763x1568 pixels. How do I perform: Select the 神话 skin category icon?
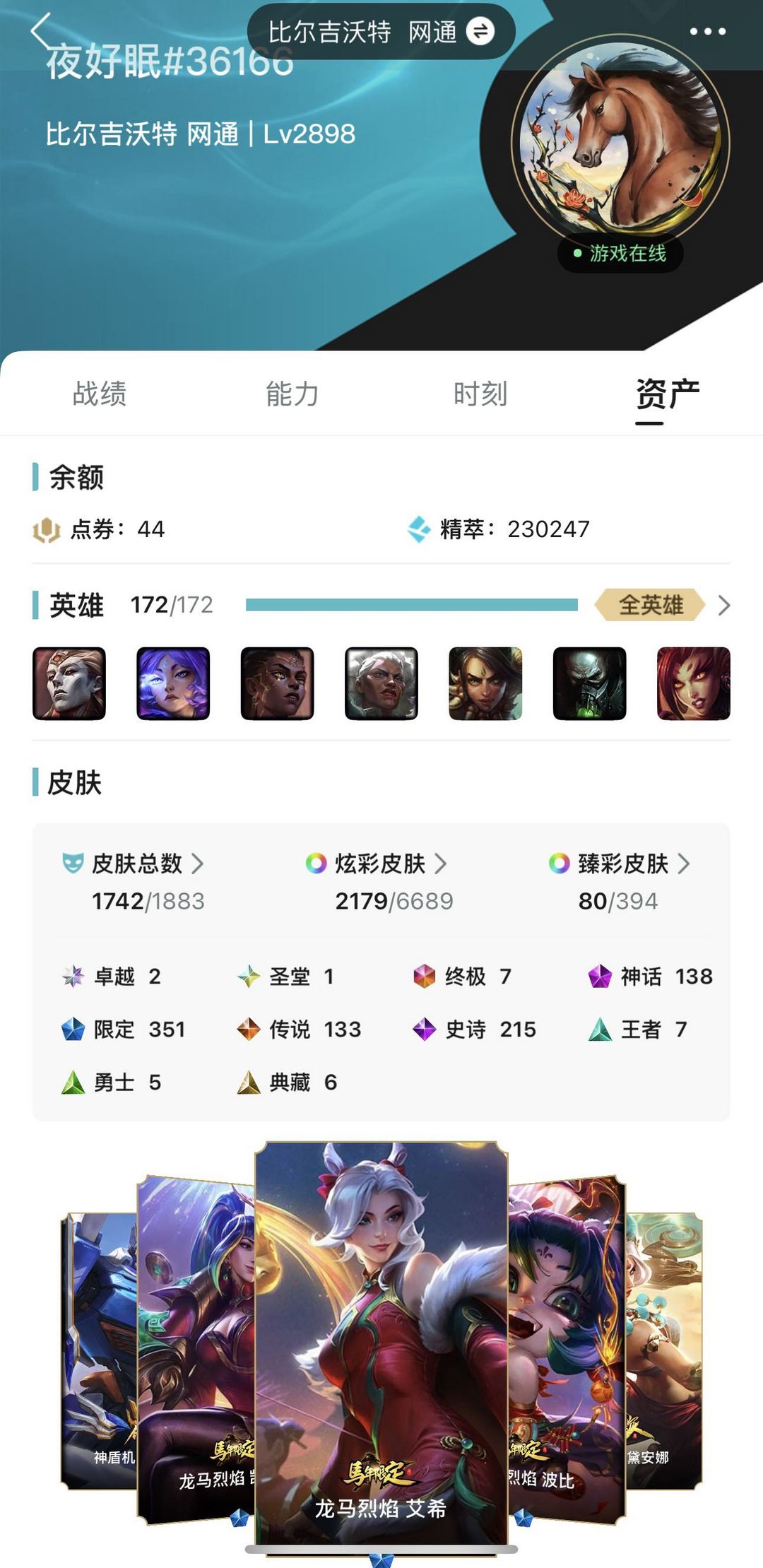(601, 977)
